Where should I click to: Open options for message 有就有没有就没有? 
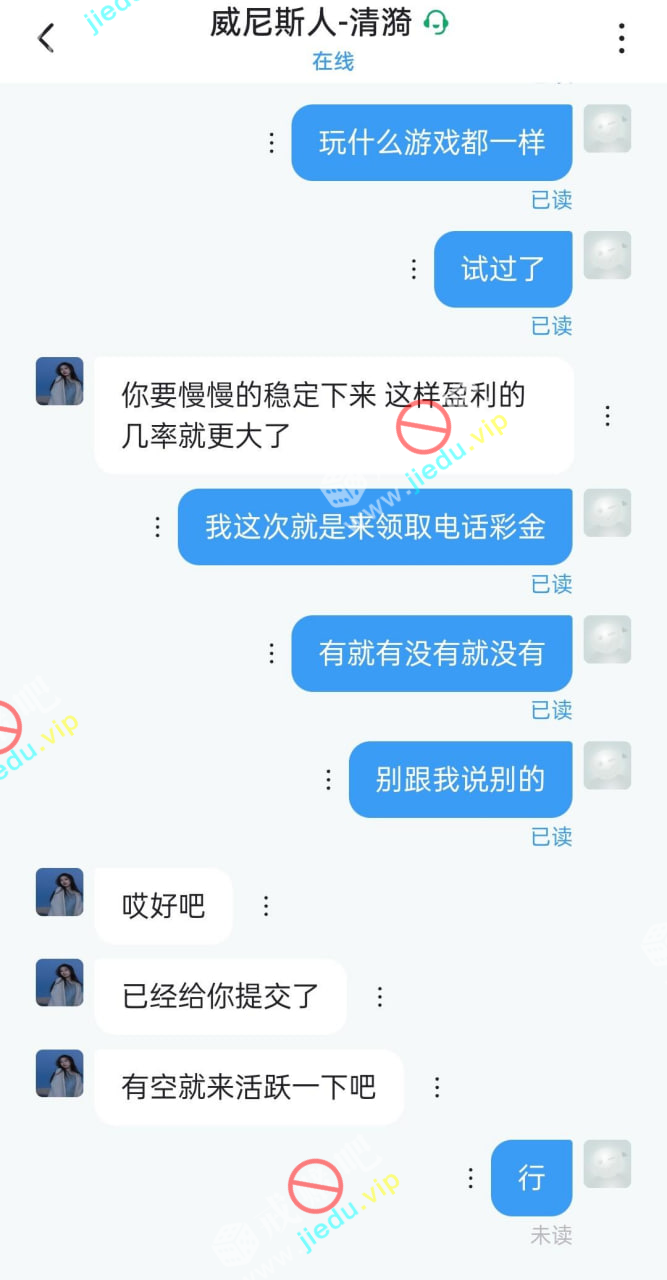pos(271,653)
